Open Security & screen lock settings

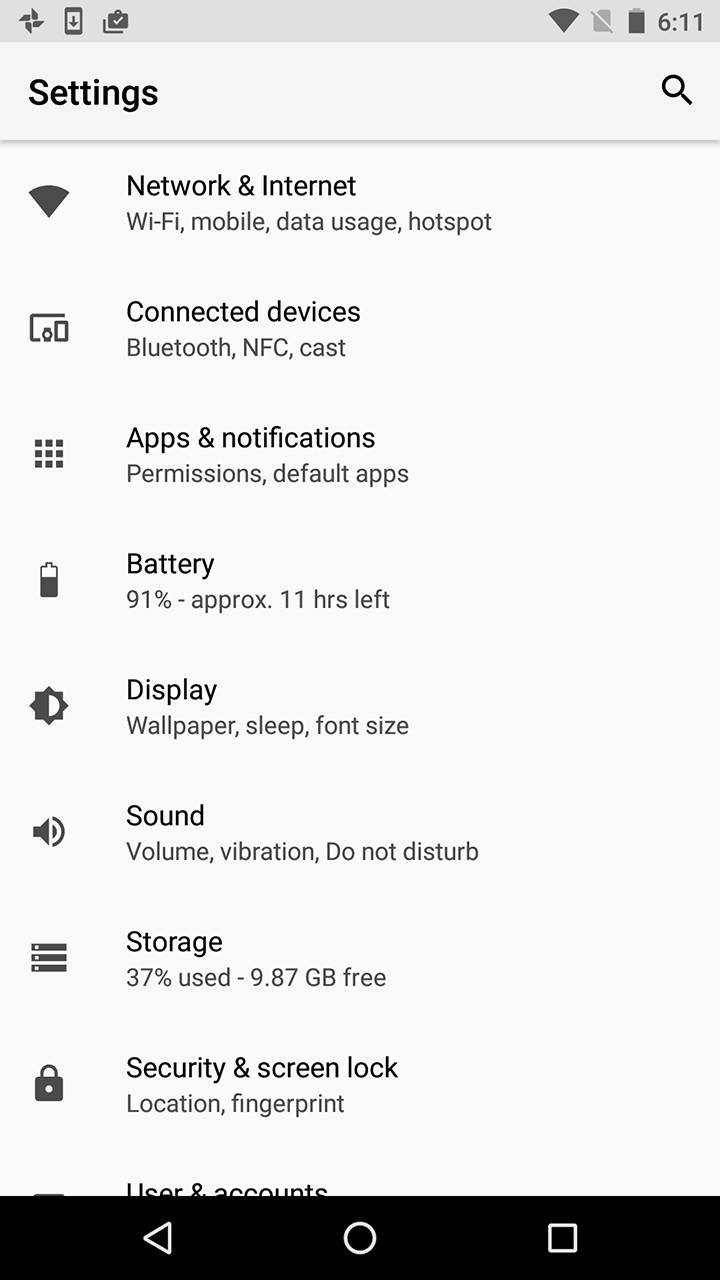pyautogui.click(x=300, y=1083)
